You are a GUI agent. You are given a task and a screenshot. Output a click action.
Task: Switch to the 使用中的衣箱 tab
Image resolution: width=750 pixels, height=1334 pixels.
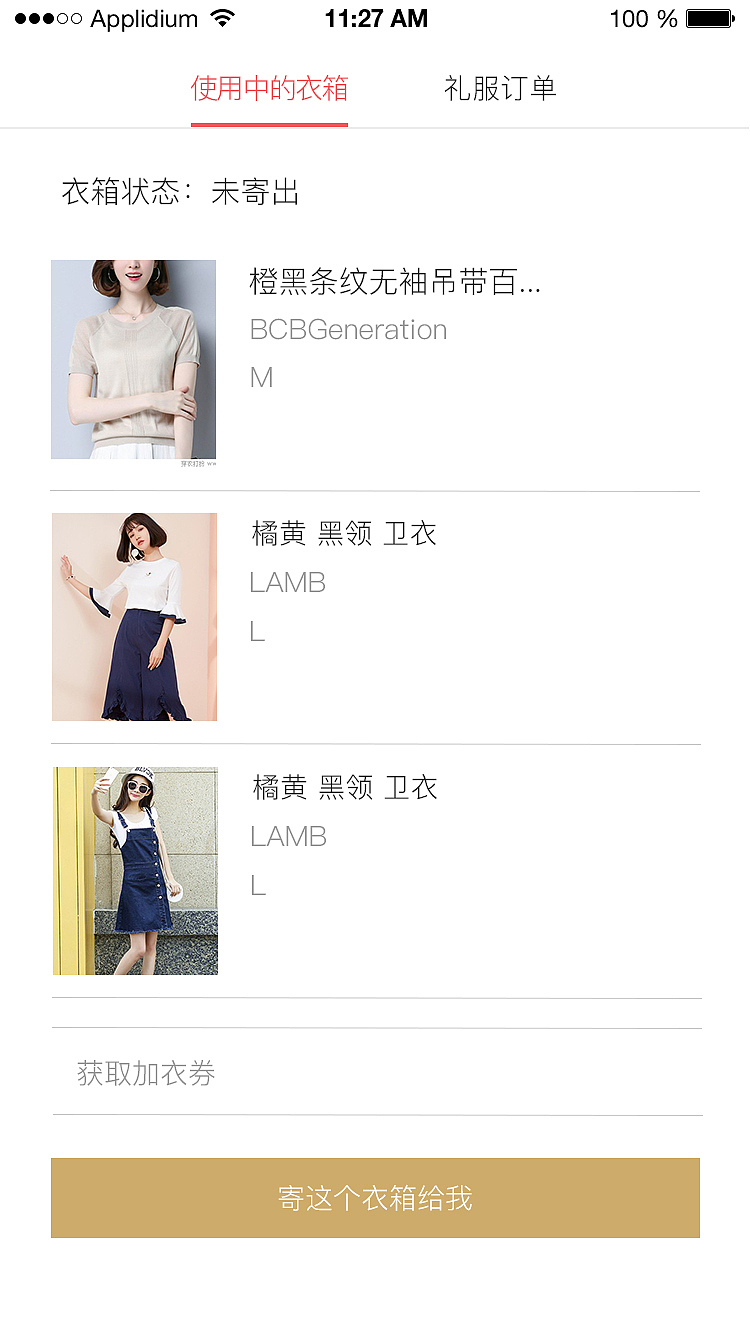pos(268,88)
